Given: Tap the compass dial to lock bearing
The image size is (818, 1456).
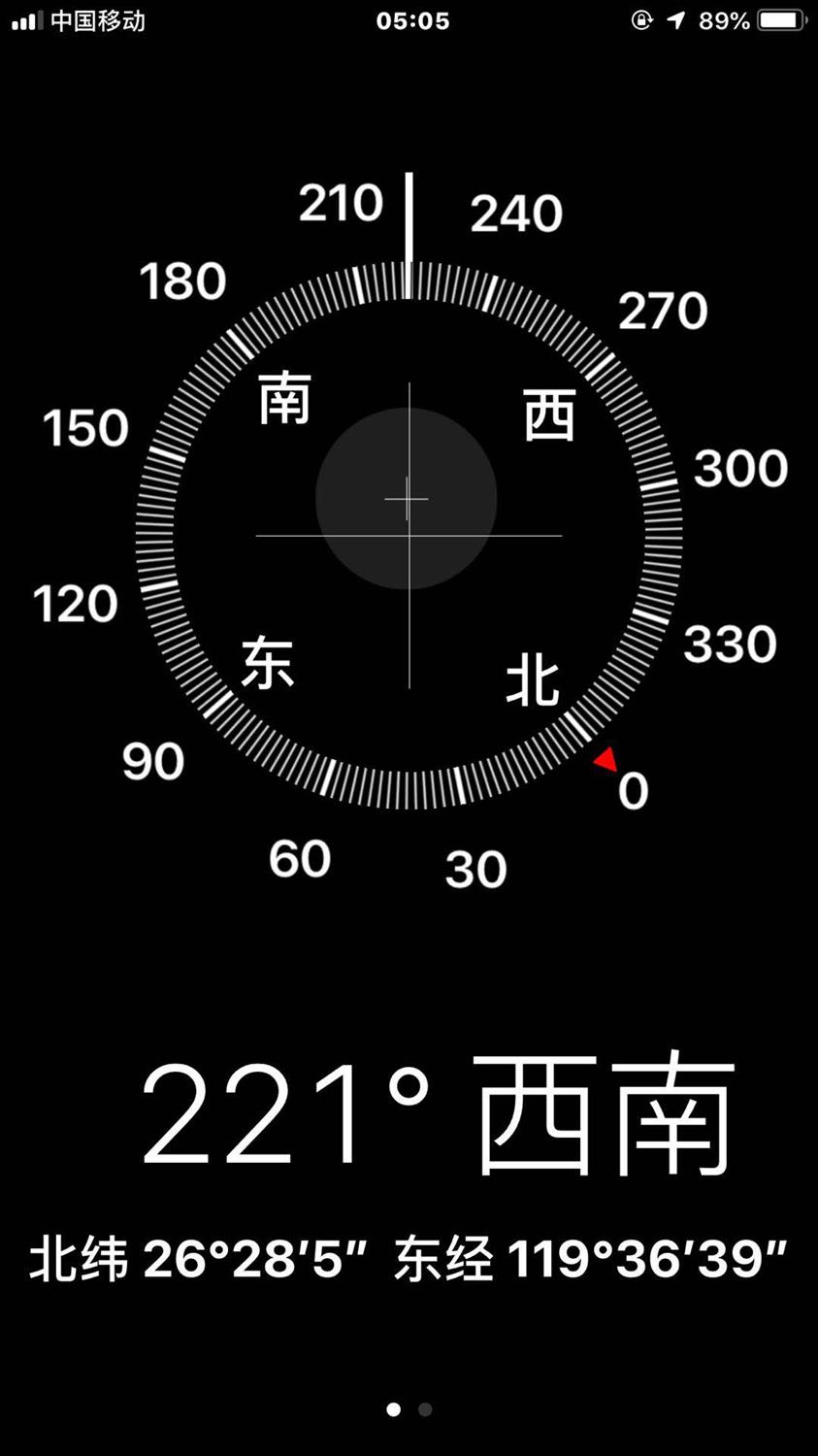Looking at the screenshot, I should pyautogui.click(x=409, y=535).
